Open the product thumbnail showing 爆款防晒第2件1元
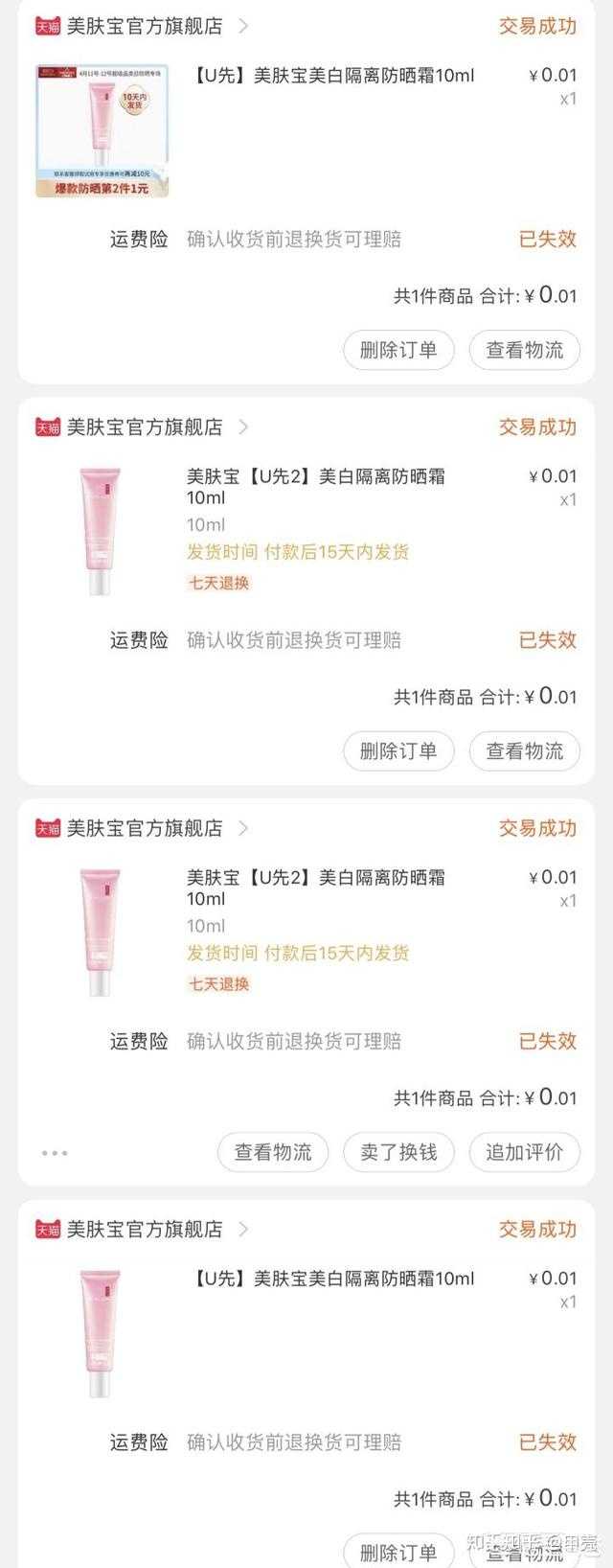The width and height of the screenshot is (613, 1568). (x=102, y=130)
